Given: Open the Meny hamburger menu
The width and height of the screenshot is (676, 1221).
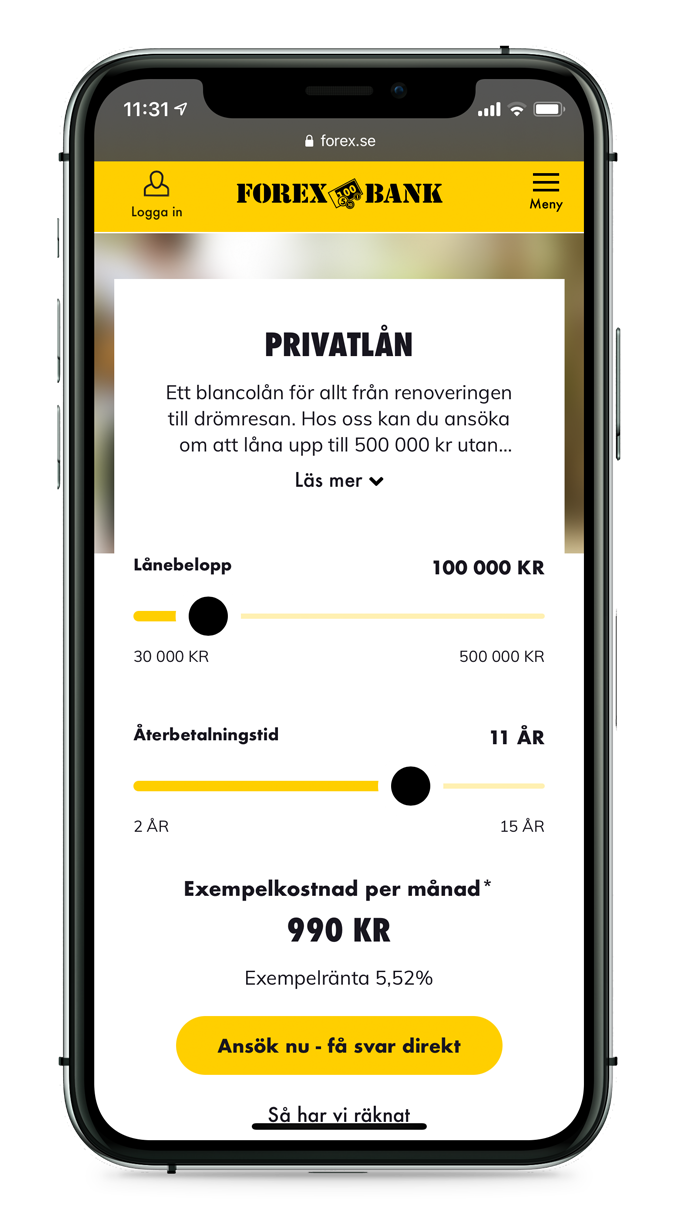Looking at the screenshot, I should point(546,191).
